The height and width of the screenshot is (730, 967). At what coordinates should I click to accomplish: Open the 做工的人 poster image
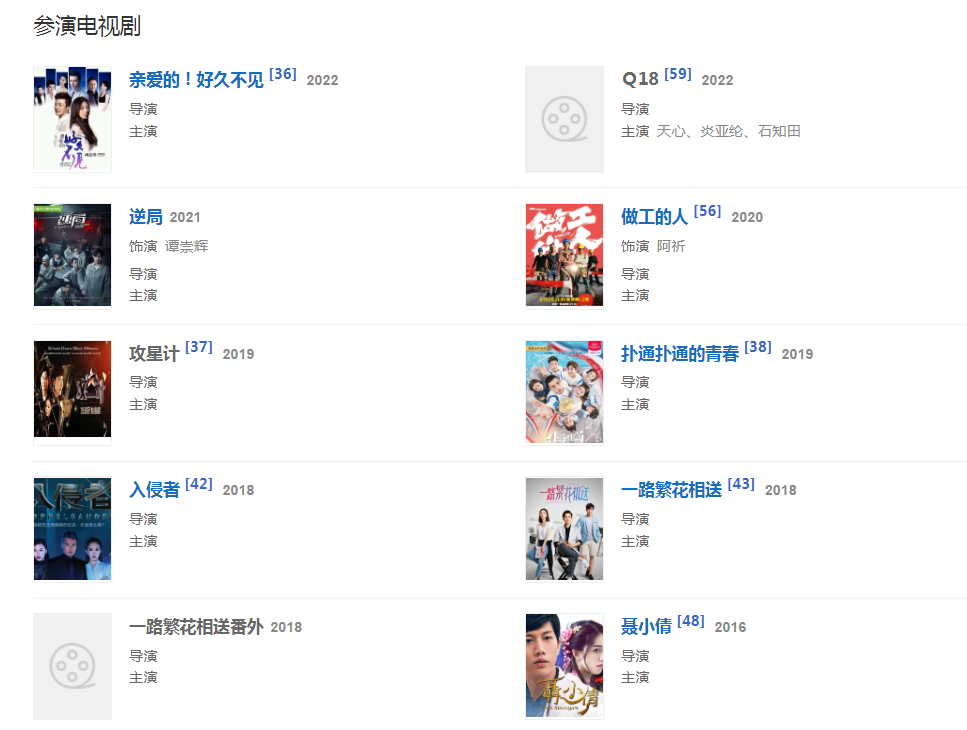pyautogui.click(x=564, y=255)
